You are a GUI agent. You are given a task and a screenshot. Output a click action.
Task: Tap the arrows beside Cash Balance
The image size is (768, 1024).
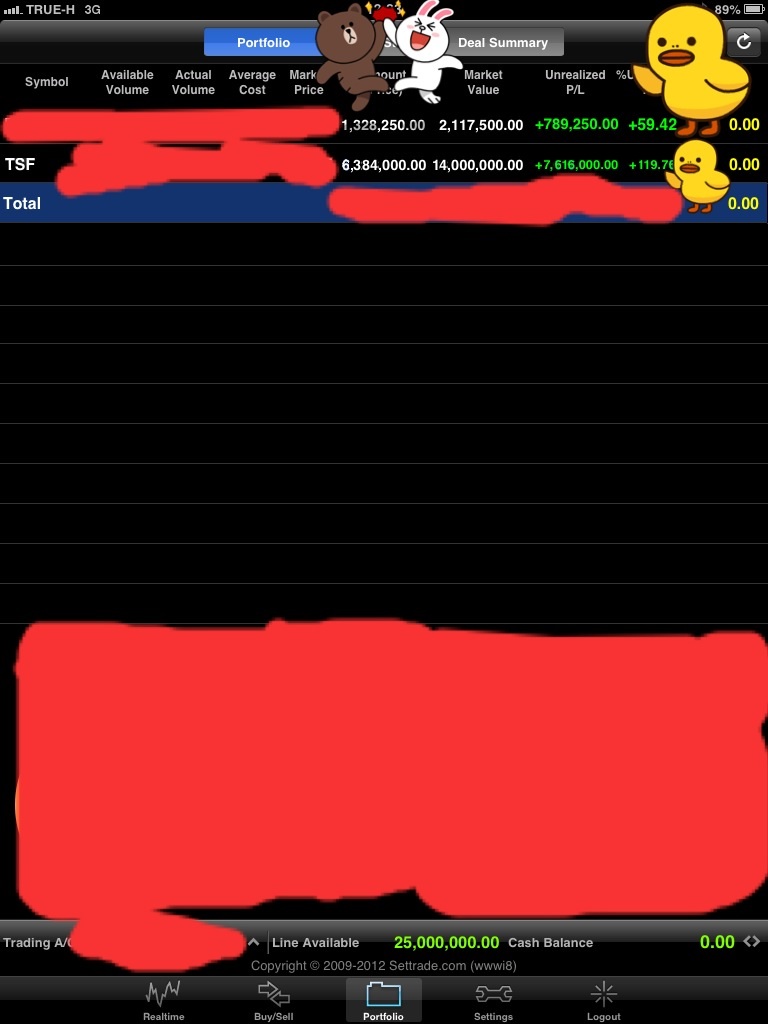pyautogui.click(x=751, y=942)
